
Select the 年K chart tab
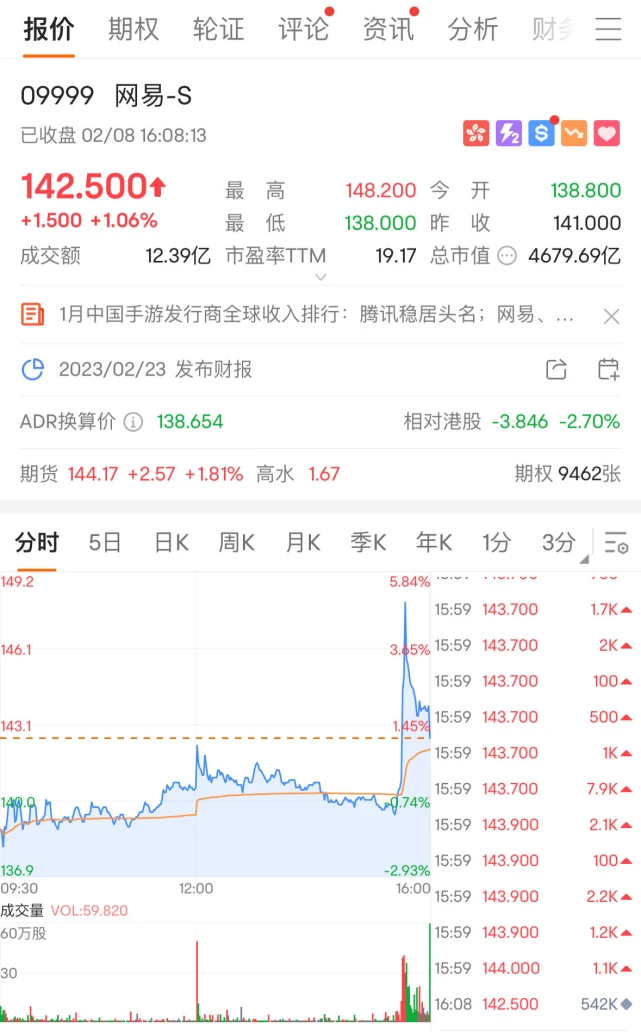(x=434, y=543)
